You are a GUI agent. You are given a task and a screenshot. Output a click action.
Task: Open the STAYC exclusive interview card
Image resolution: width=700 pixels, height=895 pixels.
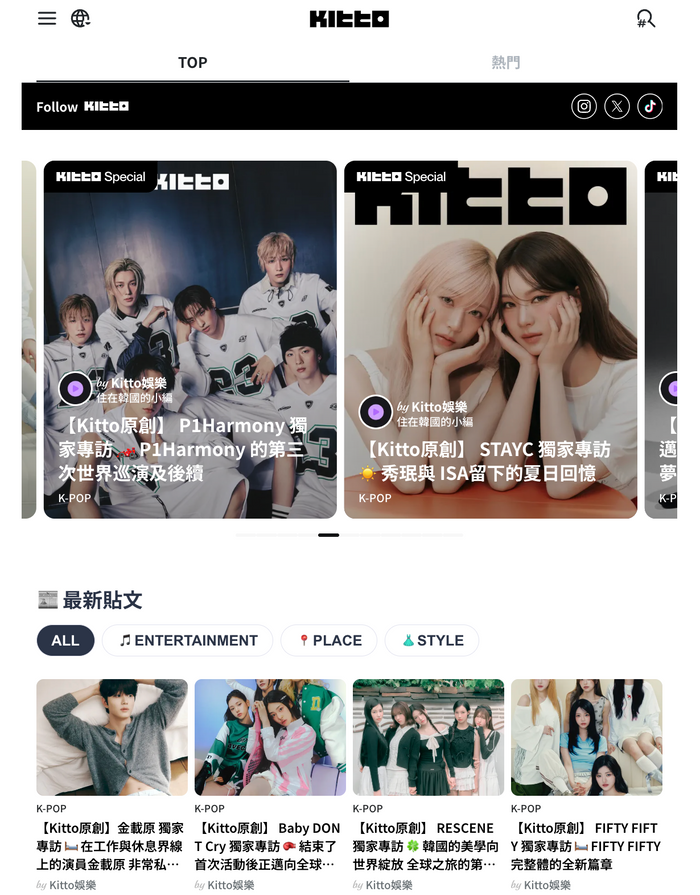click(x=490, y=340)
